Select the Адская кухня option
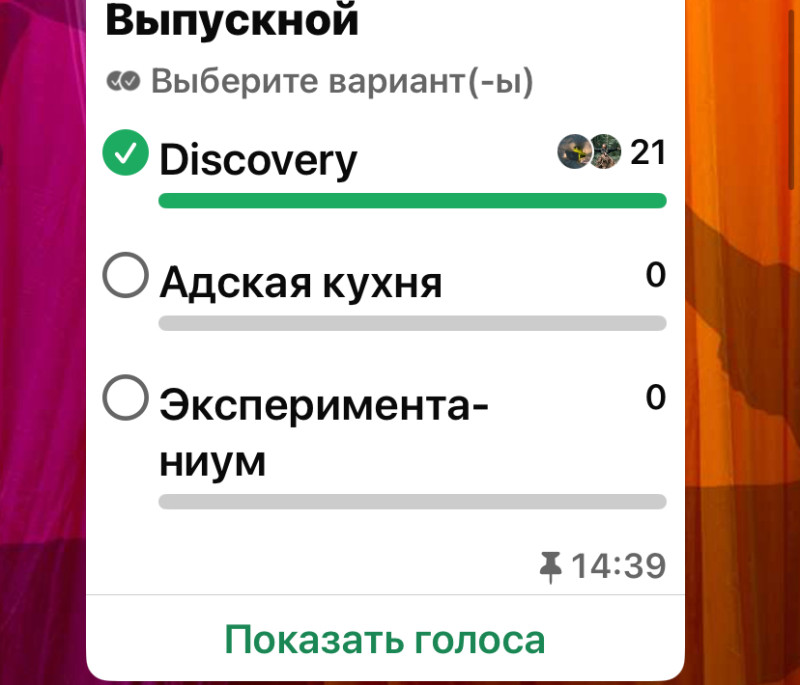Viewport: 800px width, 685px height. 126,278
